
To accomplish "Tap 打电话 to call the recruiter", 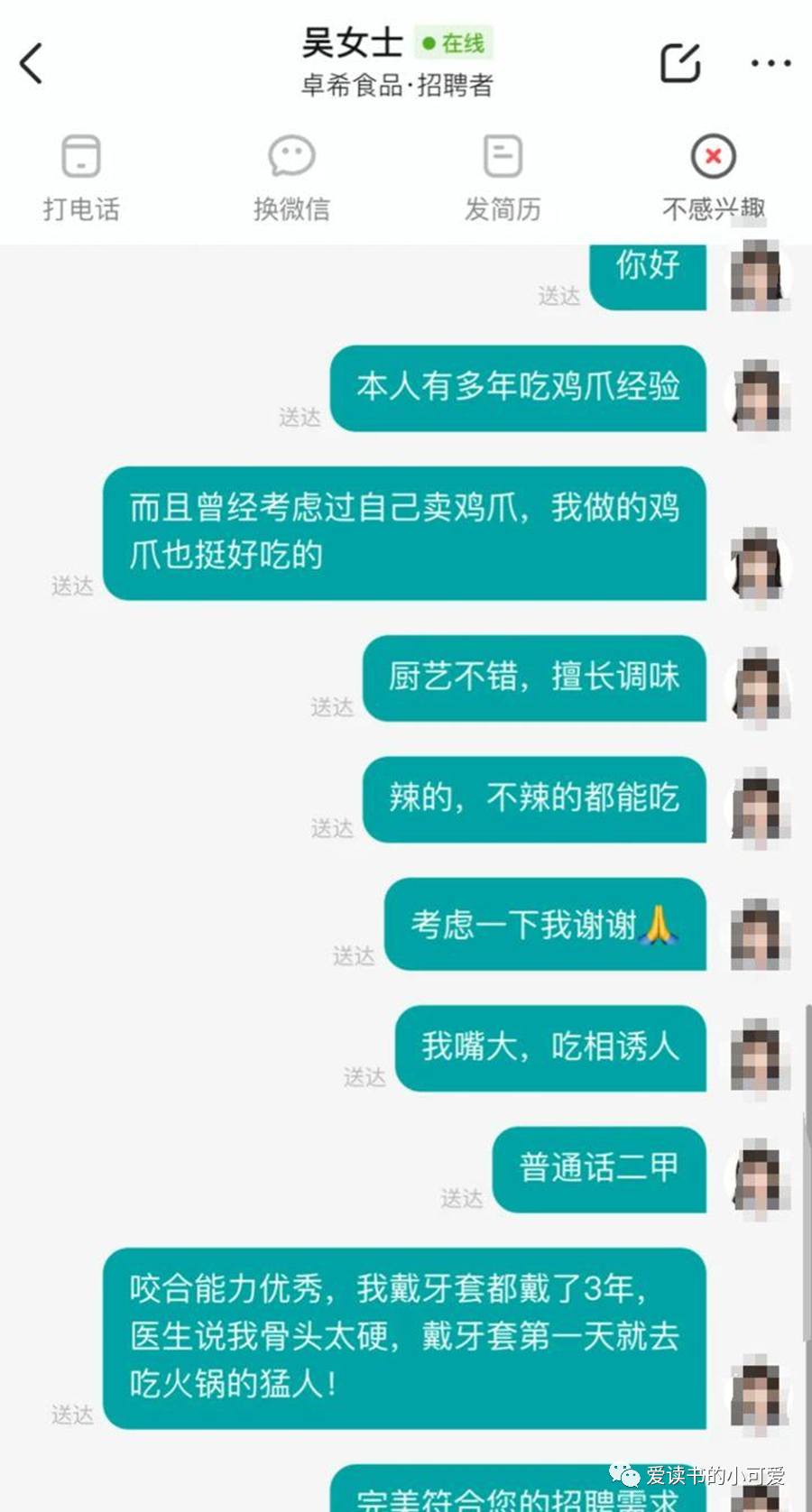I will pos(81,179).
